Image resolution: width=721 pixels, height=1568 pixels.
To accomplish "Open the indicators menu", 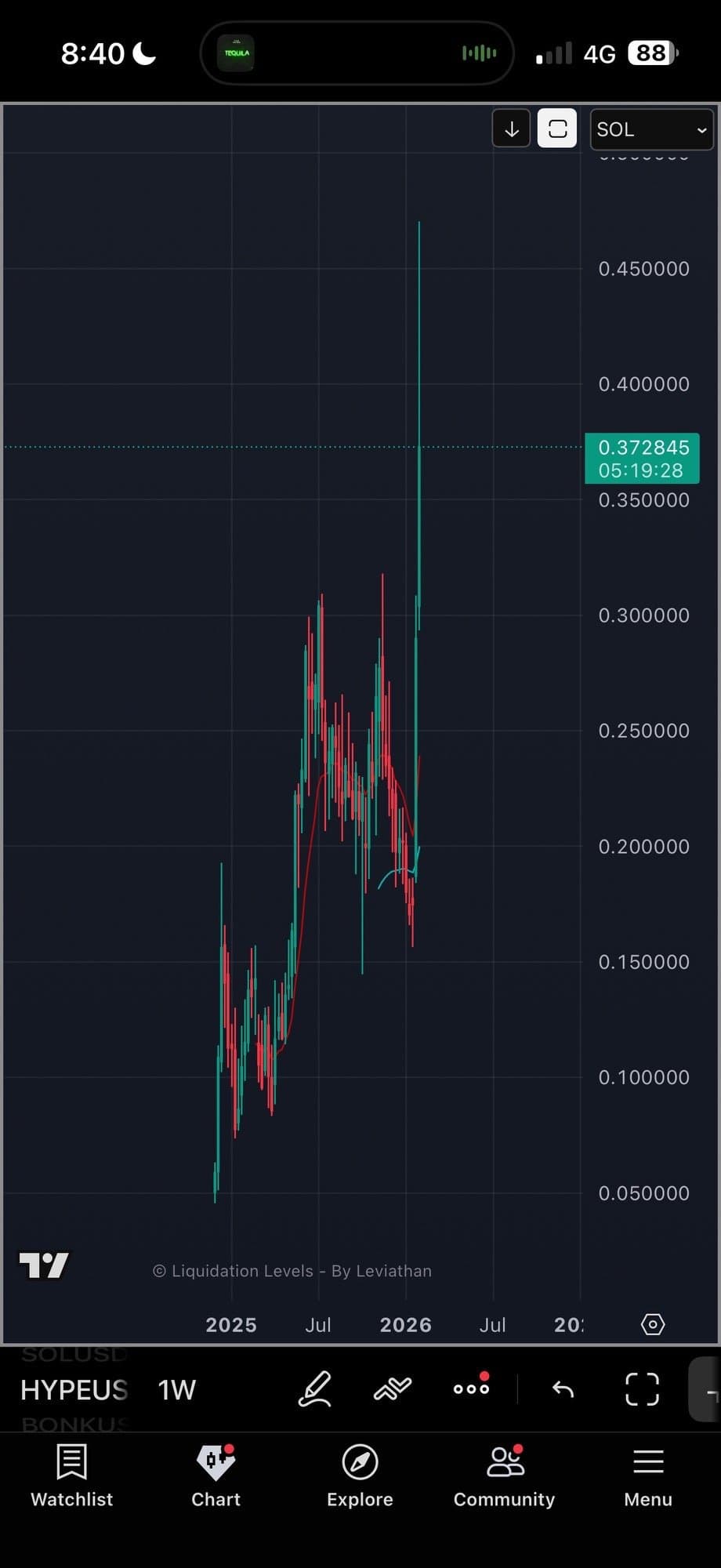I will pyautogui.click(x=393, y=1390).
